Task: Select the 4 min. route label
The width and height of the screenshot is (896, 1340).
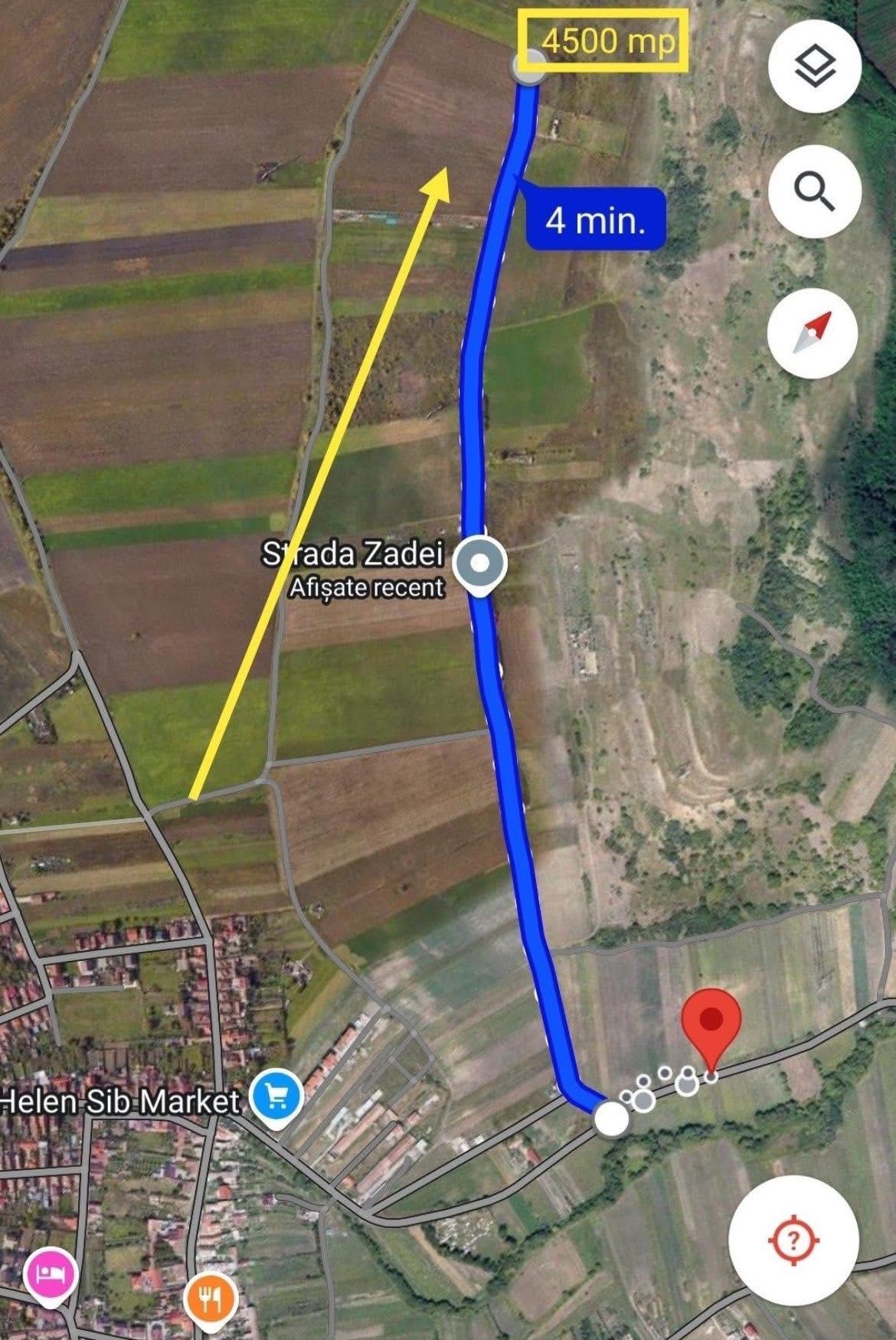Action: 594,220
